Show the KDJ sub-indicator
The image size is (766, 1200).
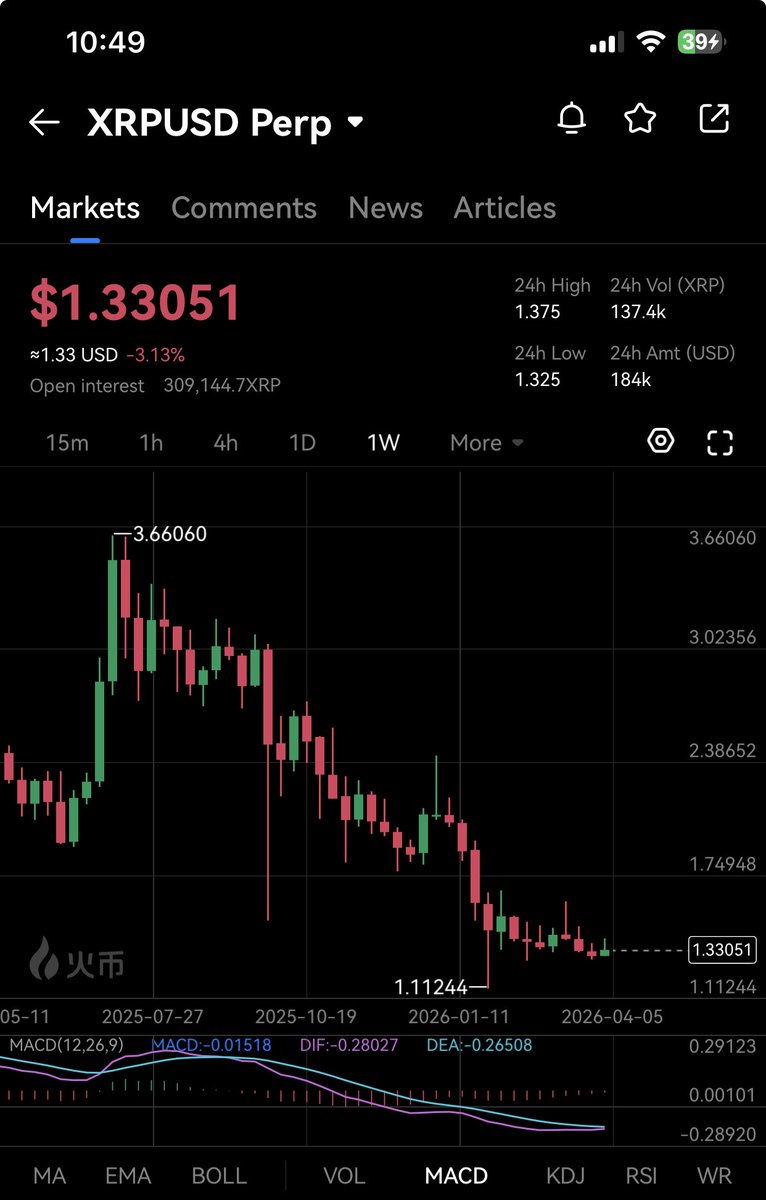pos(566,1176)
